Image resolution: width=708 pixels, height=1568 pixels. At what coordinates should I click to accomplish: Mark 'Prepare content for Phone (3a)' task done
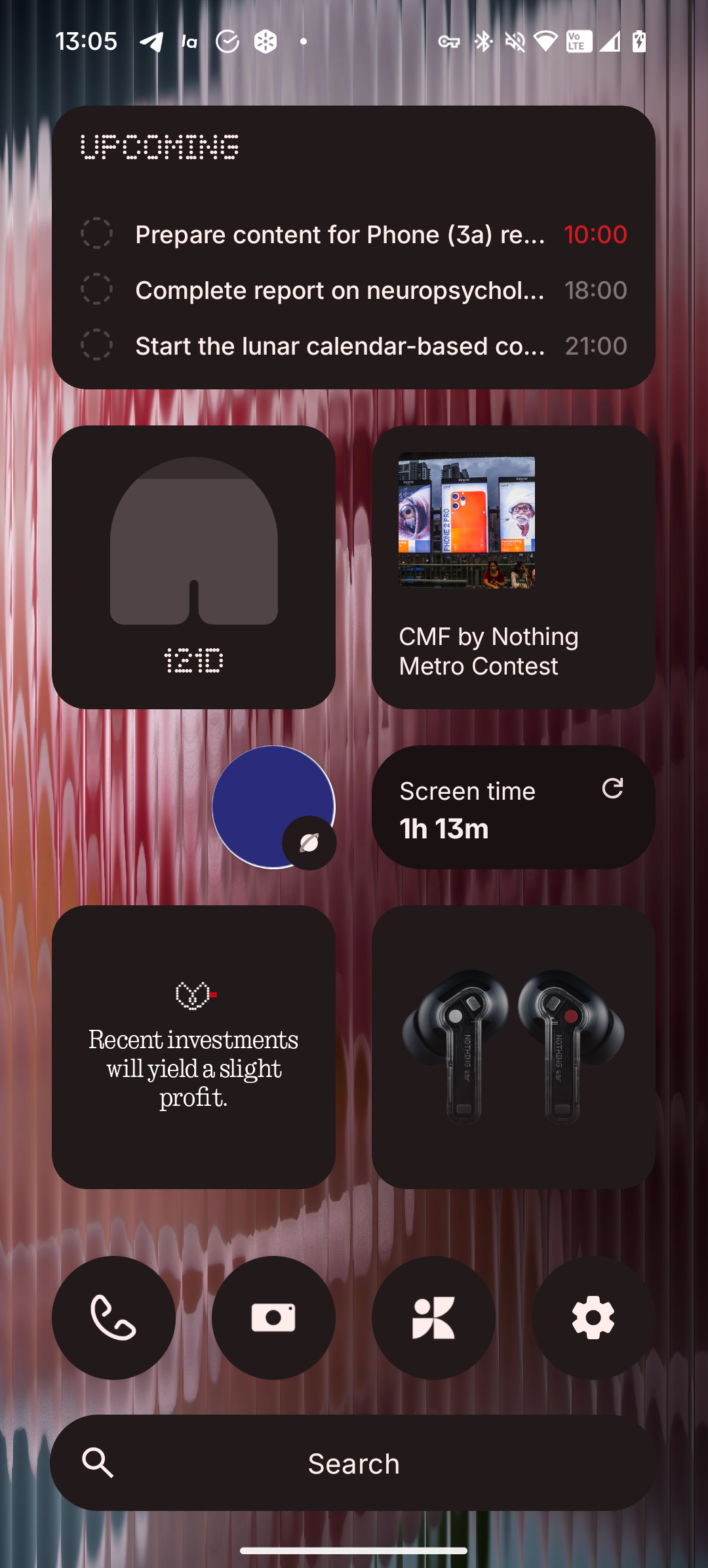96,233
